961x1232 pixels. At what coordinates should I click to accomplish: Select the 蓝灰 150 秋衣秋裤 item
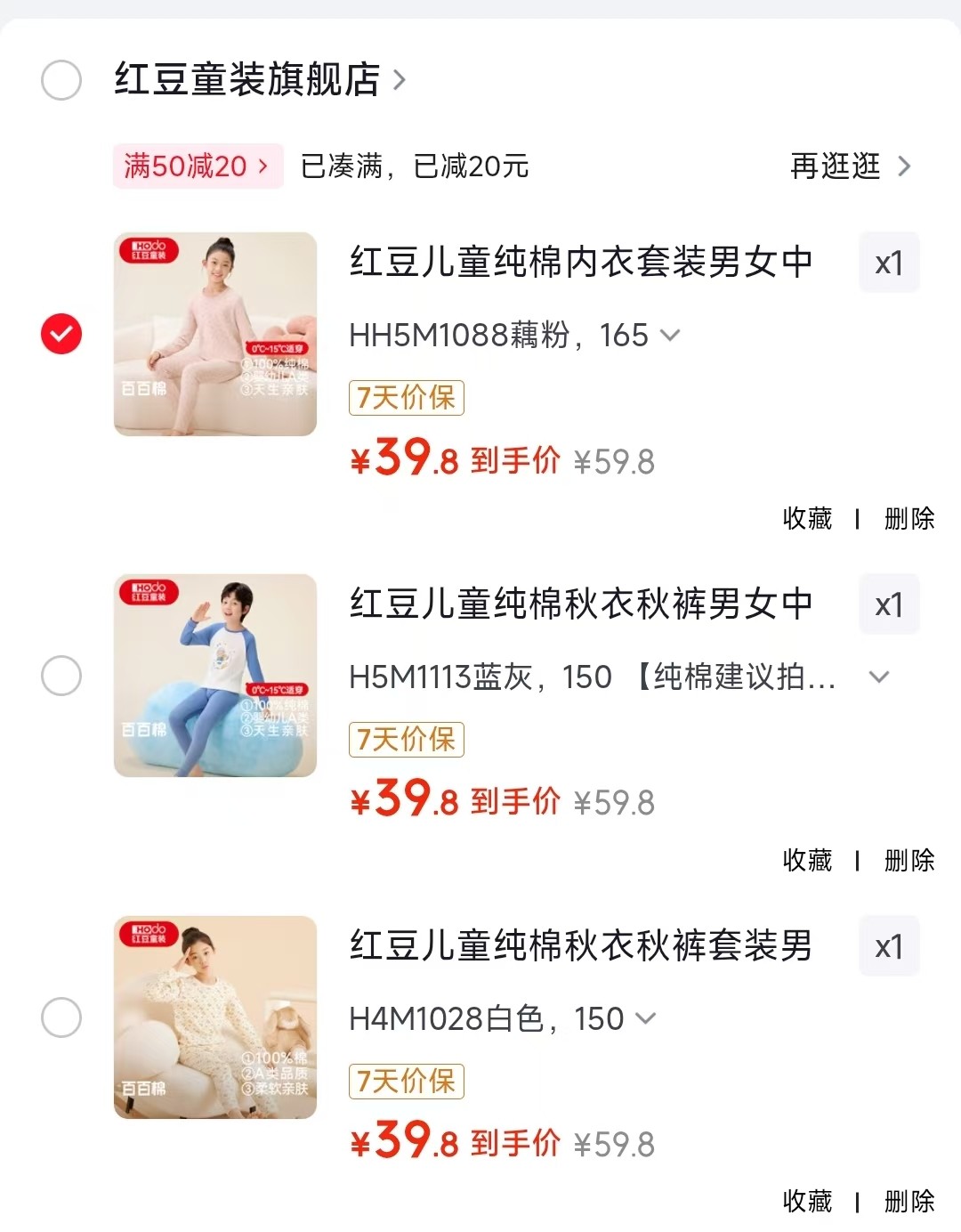pyautogui.click(x=61, y=676)
